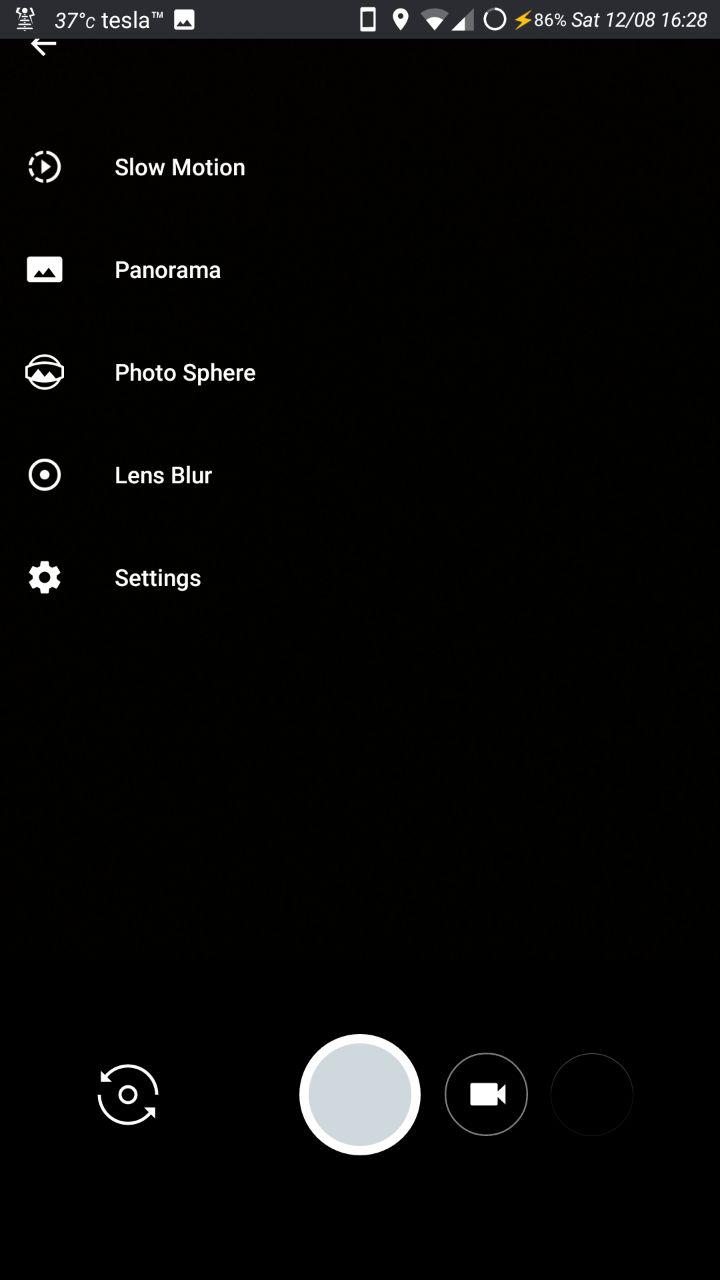The height and width of the screenshot is (1280, 720).
Task: Open camera Settings
Action: tap(157, 578)
